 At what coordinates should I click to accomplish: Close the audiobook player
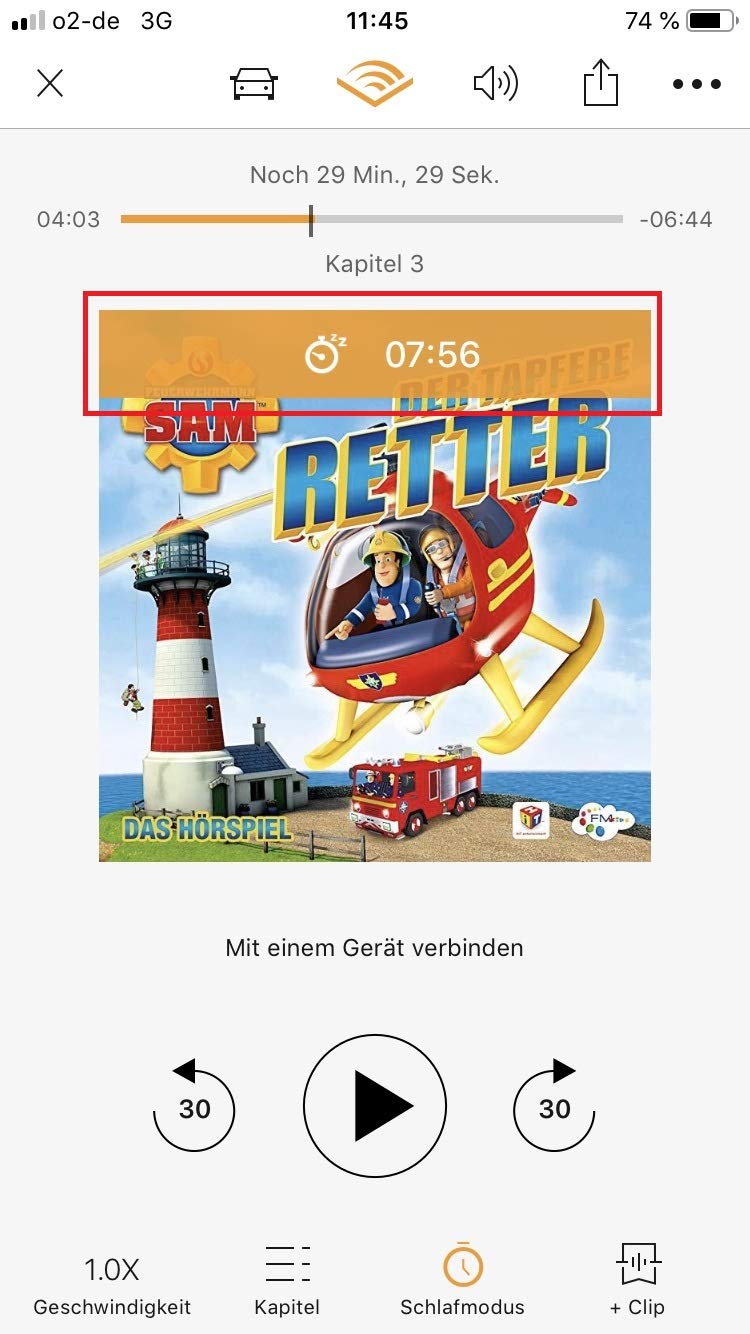(x=50, y=83)
